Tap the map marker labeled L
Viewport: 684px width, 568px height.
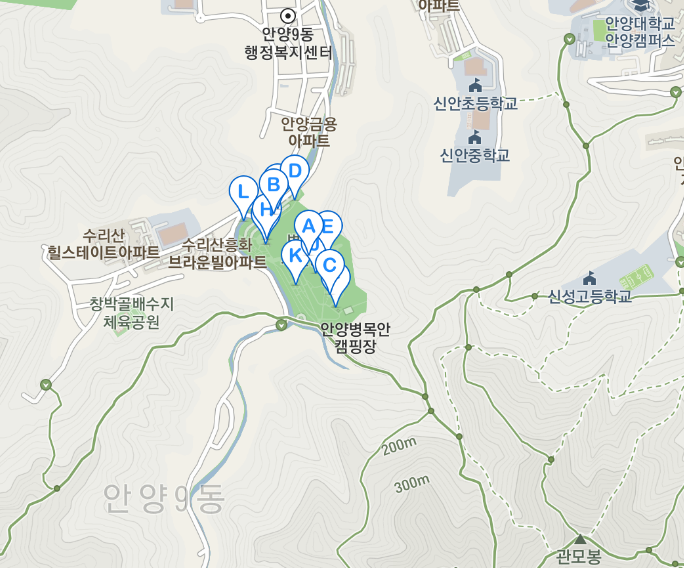242,191
